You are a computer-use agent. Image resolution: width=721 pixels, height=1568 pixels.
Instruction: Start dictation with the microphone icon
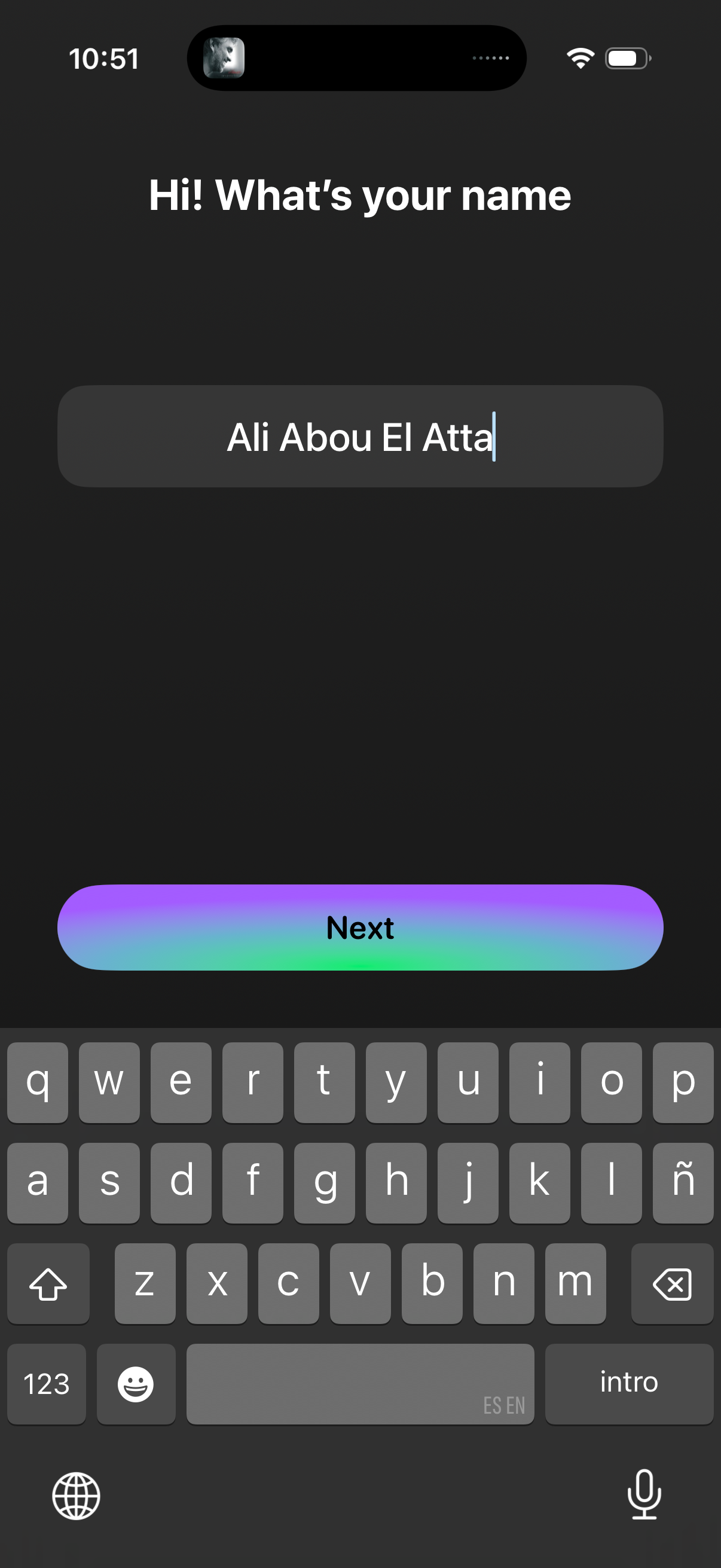pyautogui.click(x=644, y=1494)
